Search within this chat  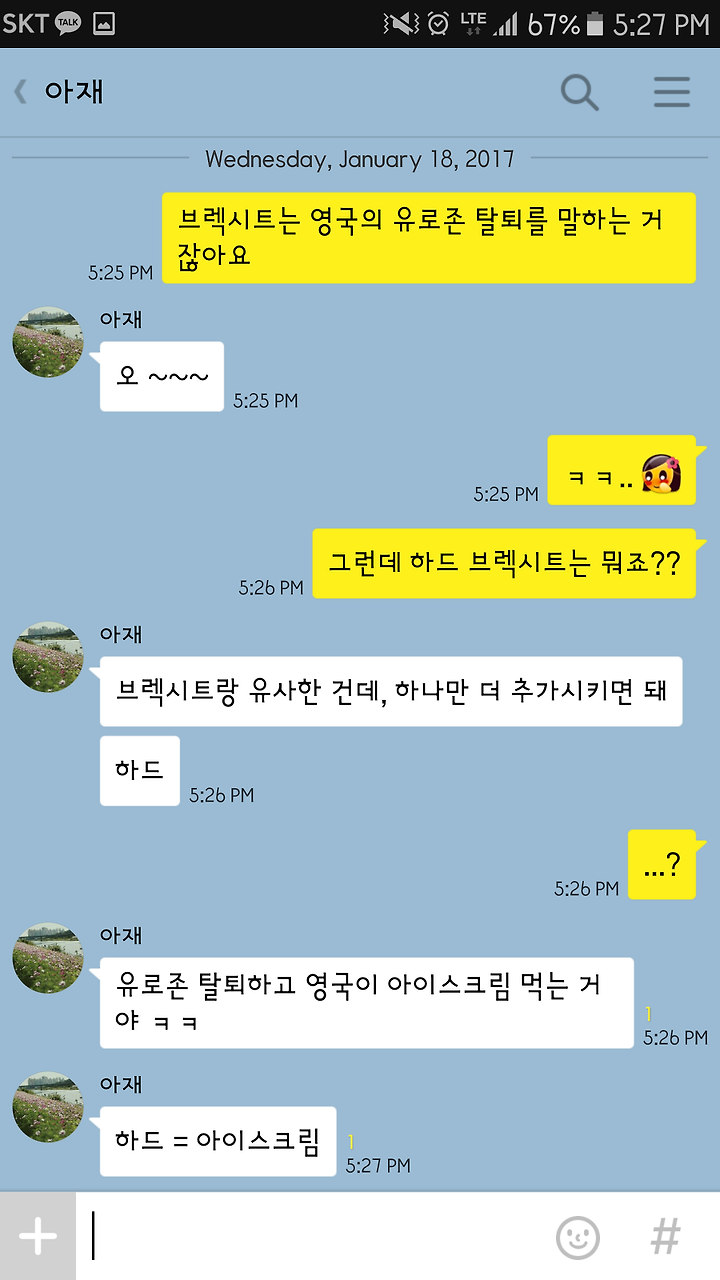pos(579,92)
